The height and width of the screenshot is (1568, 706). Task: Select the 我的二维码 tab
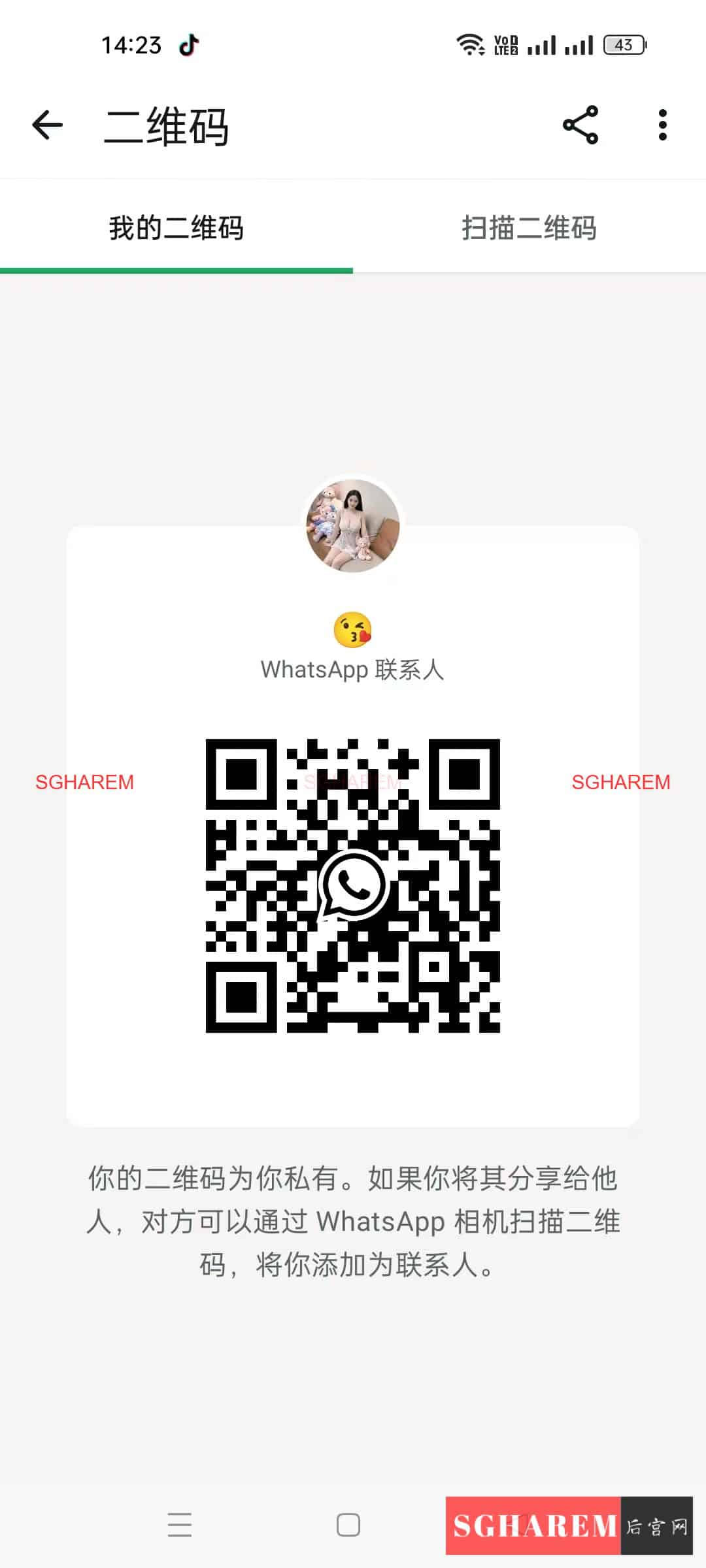176,228
